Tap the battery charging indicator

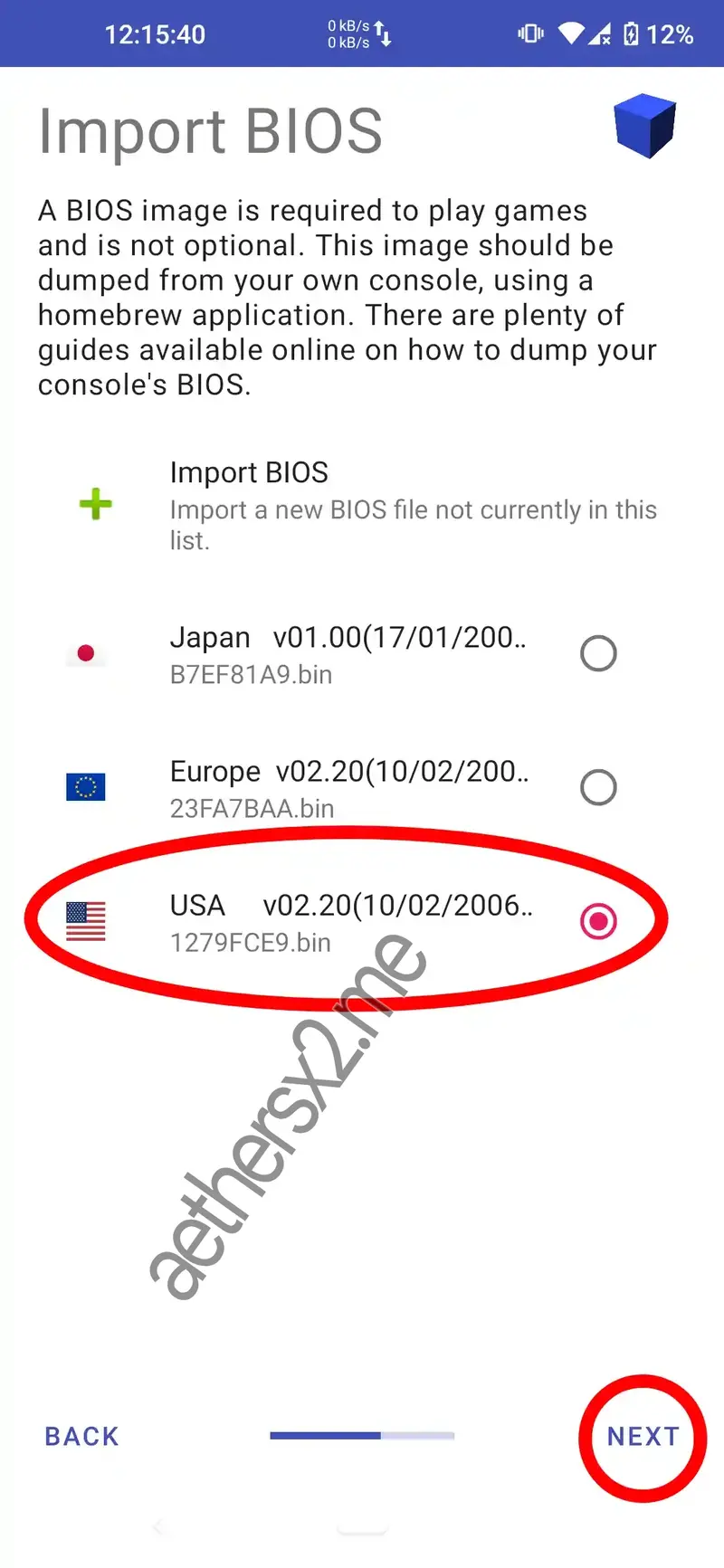tap(630, 33)
